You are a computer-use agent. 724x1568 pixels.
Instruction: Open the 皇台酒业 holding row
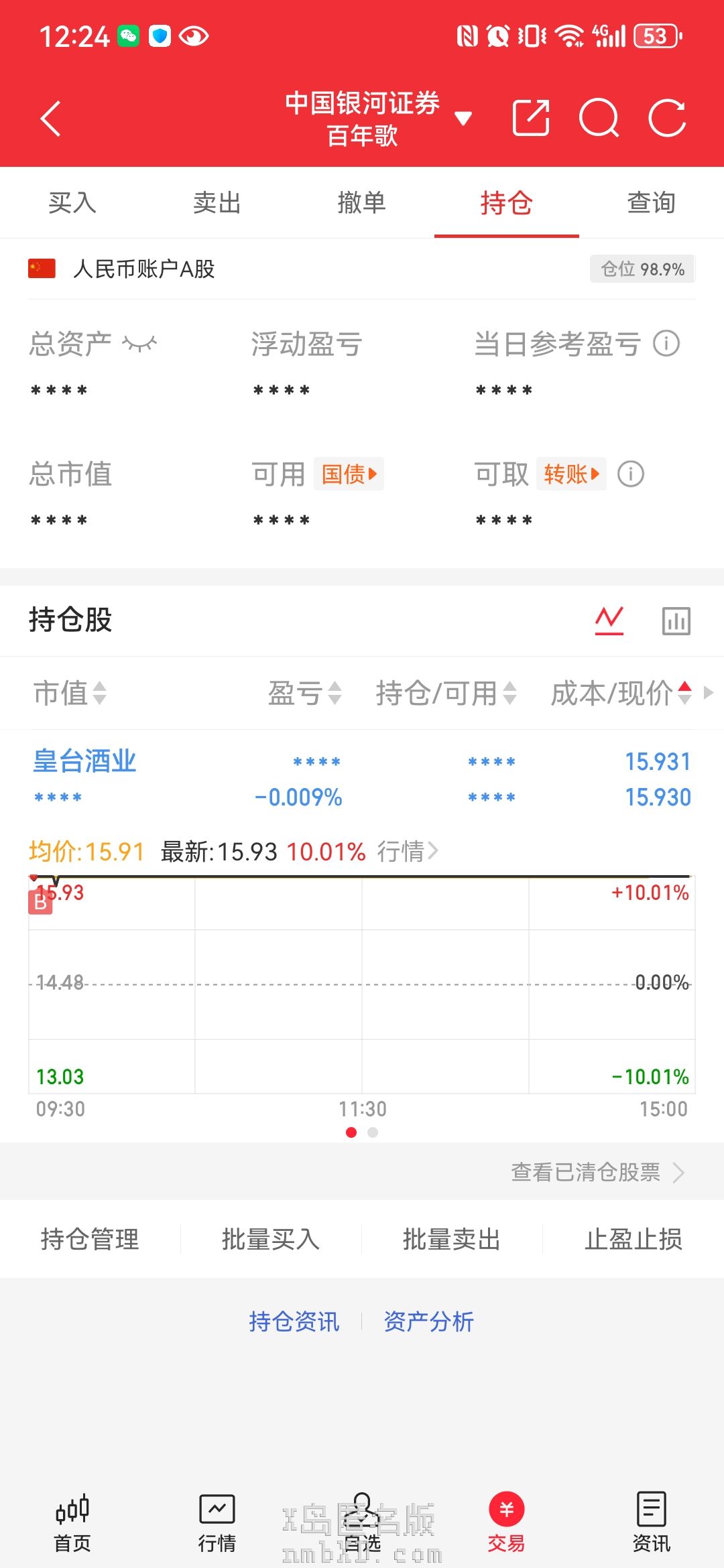(85, 762)
